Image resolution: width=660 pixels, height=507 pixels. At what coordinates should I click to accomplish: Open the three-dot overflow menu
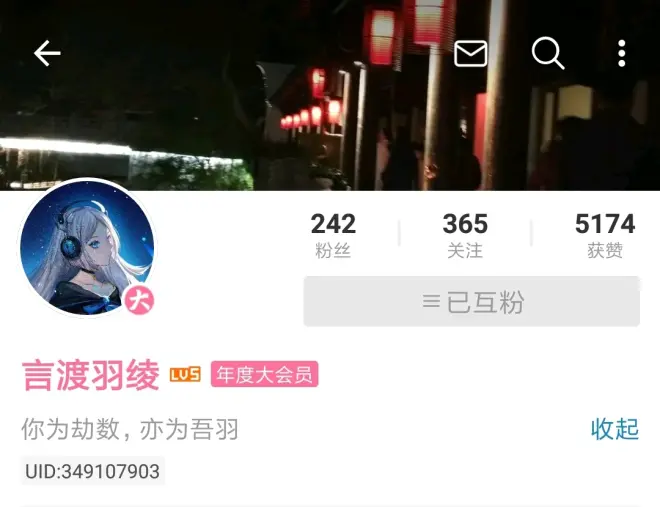coord(622,53)
